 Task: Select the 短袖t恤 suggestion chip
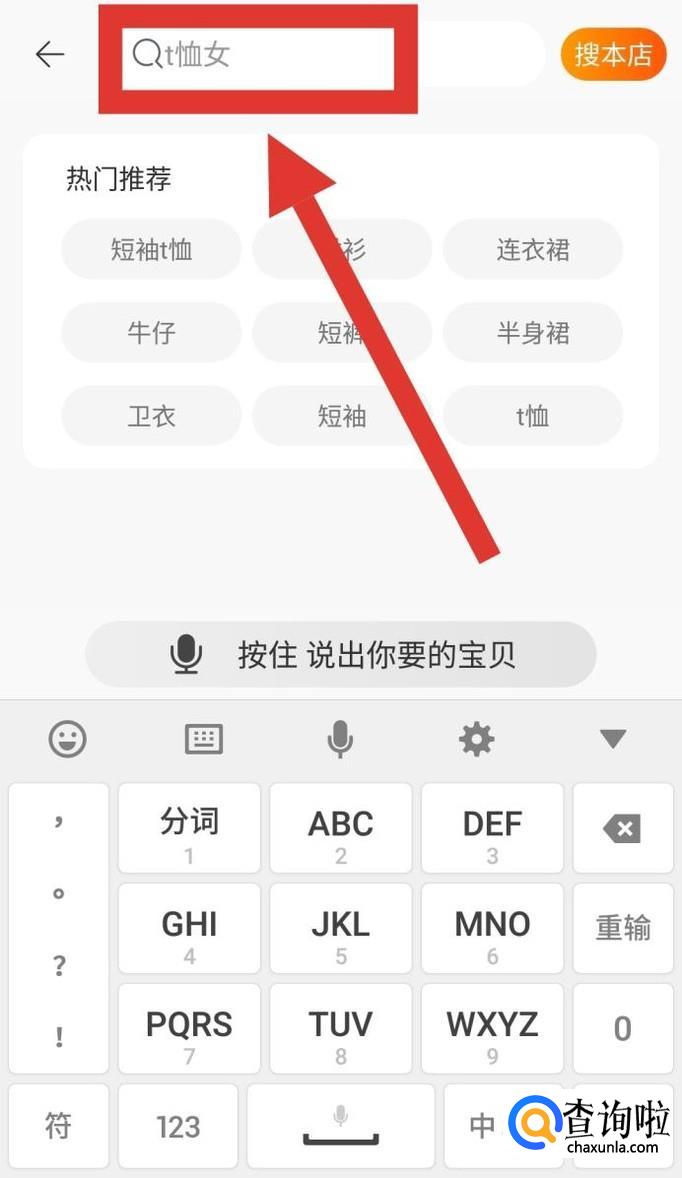(151, 249)
